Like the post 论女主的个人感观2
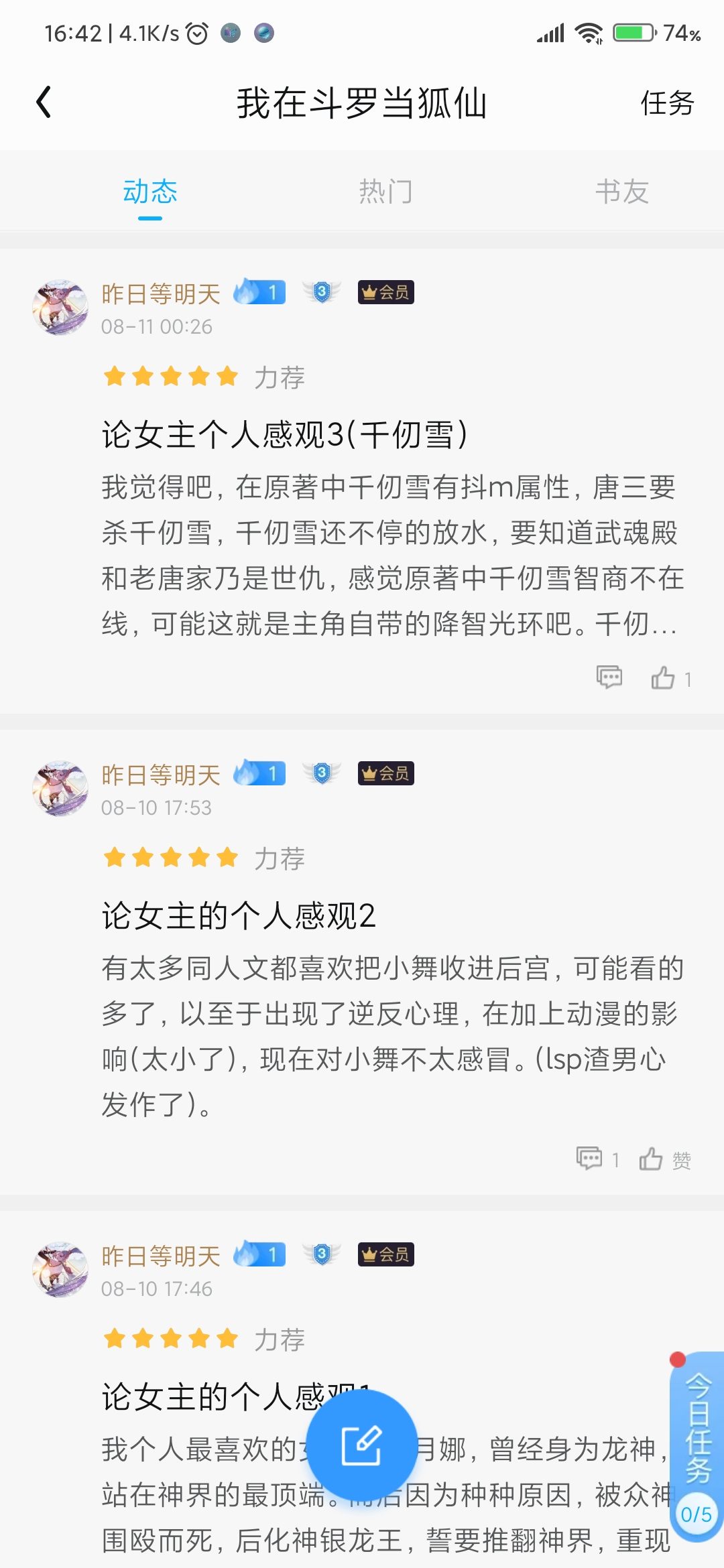This screenshot has width=724, height=1568. (x=665, y=1159)
